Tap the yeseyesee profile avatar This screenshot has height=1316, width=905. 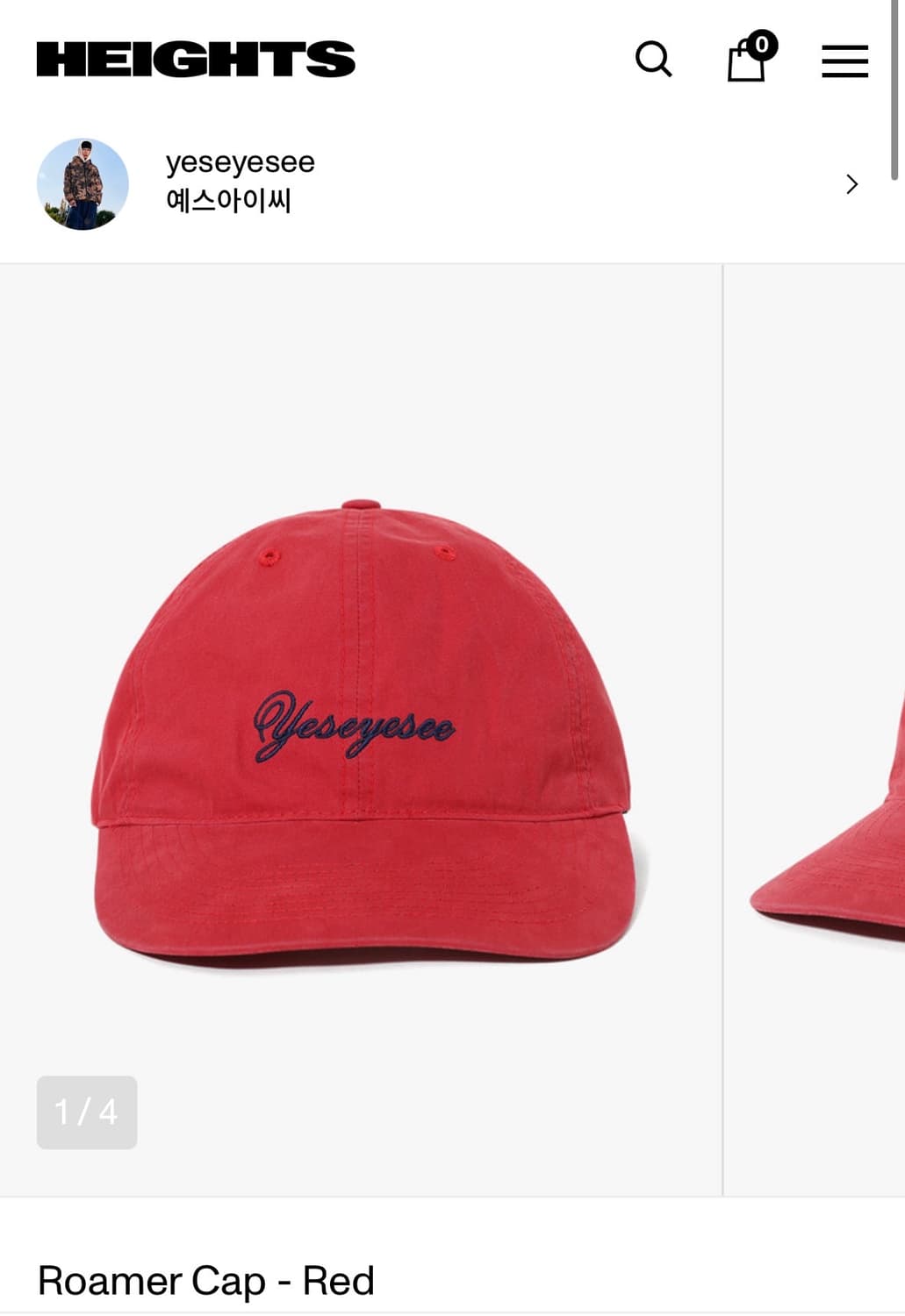[83, 184]
